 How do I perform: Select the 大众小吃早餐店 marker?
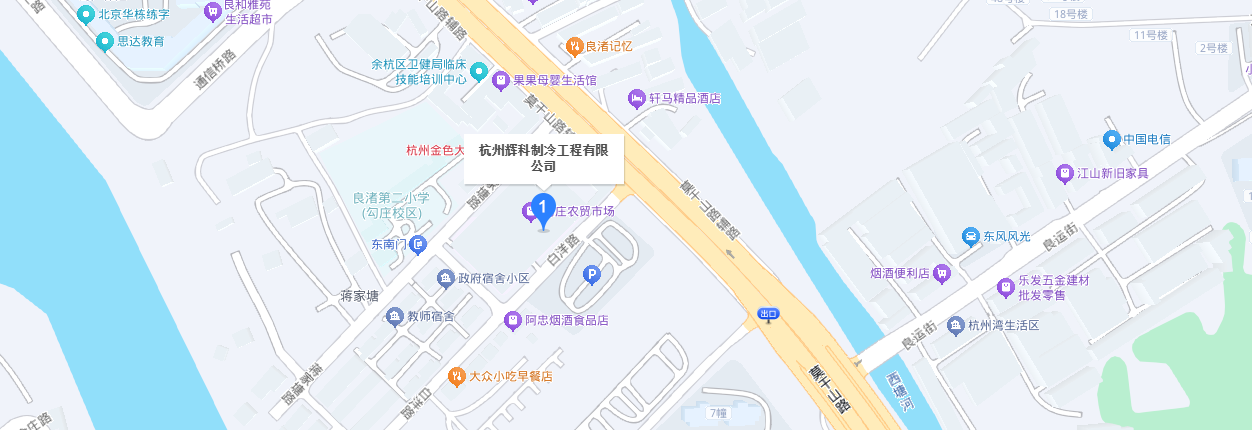point(456,376)
